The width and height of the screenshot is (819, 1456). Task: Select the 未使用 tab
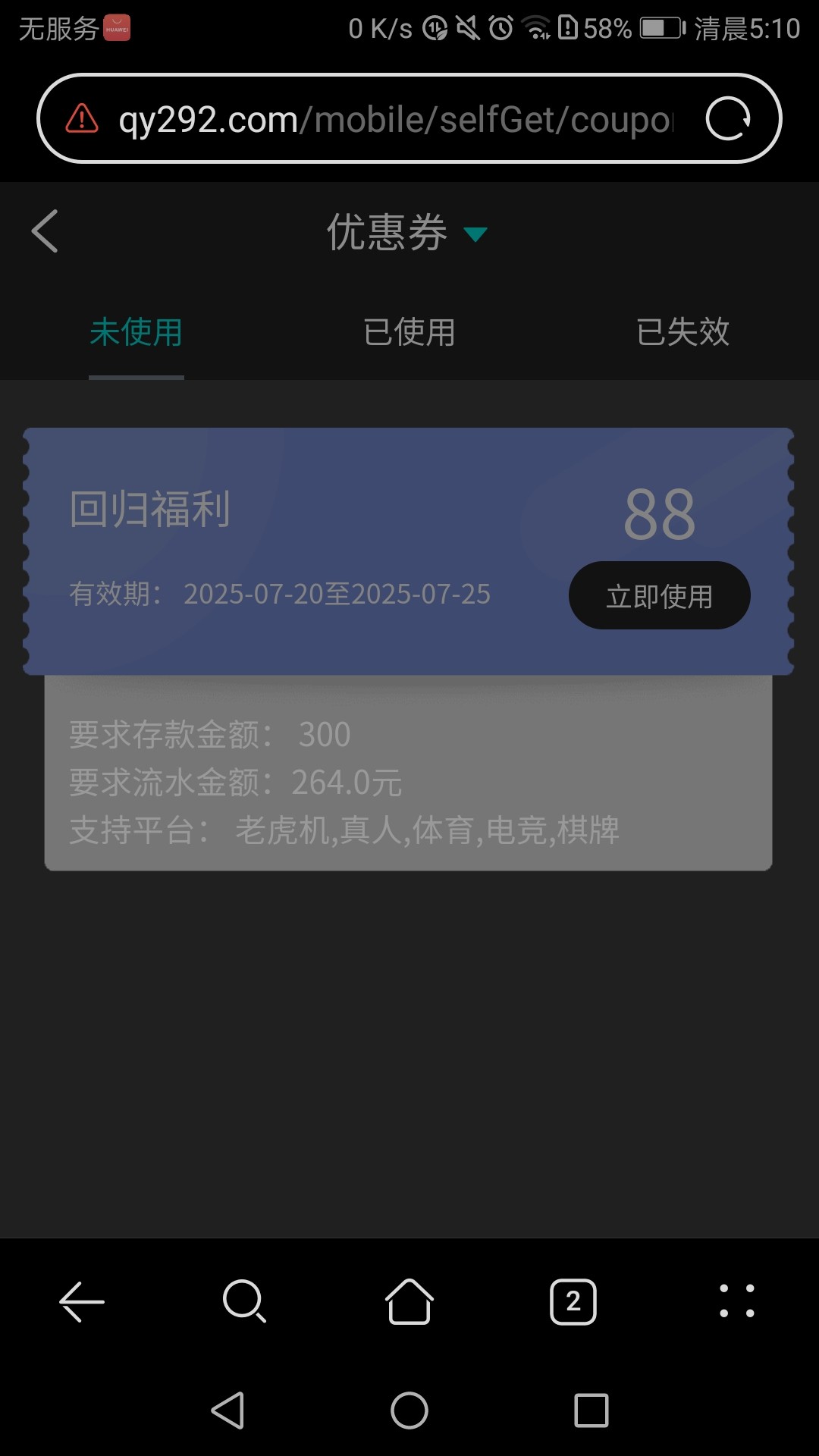tap(136, 331)
